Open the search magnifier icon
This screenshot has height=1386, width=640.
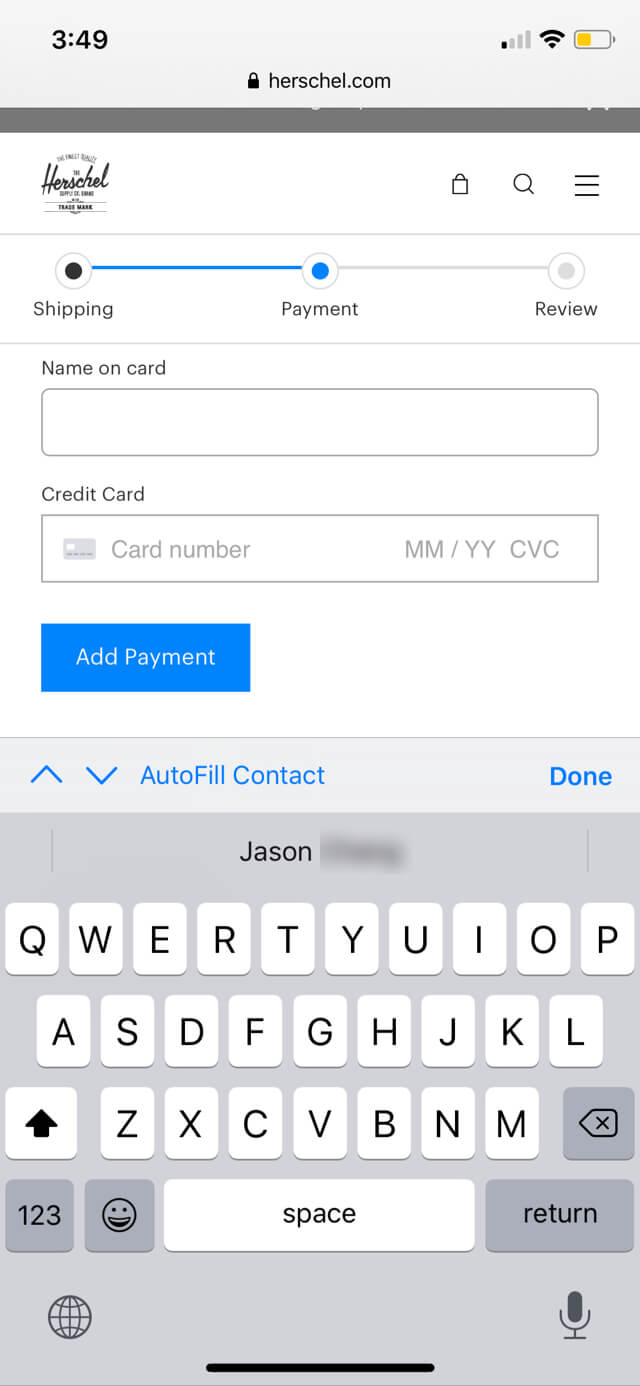click(524, 184)
